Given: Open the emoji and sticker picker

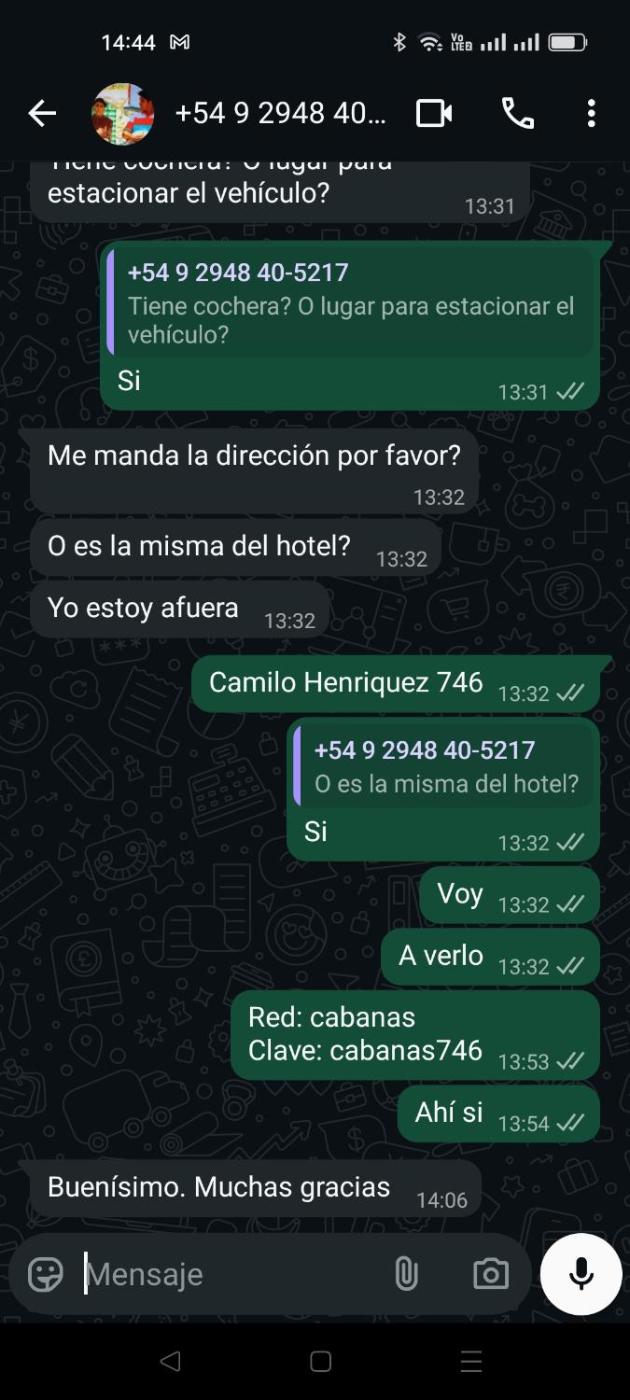Looking at the screenshot, I should pyautogui.click(x=45, y=1274).
